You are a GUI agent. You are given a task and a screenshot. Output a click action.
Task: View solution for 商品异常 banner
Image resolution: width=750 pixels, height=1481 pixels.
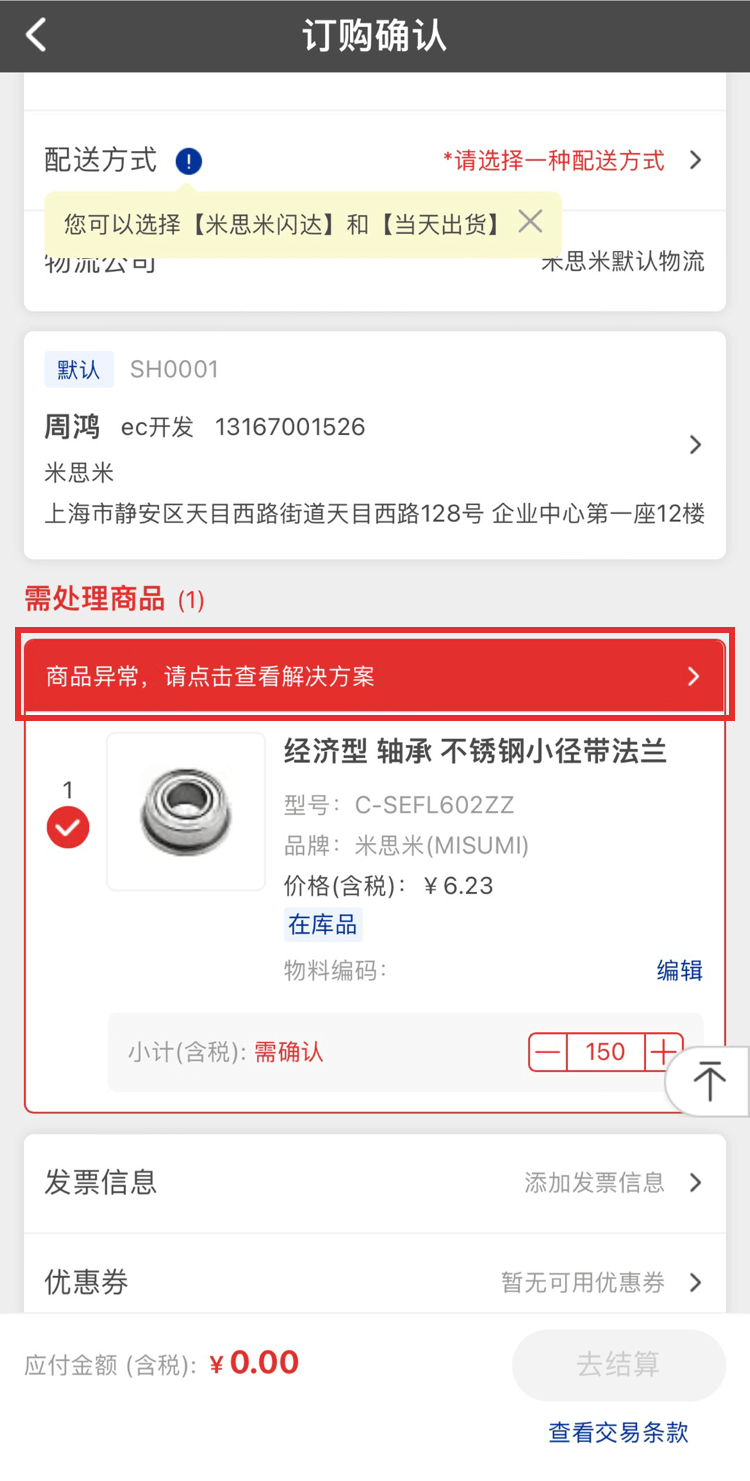pyautogui.click(x=374, y=676)
